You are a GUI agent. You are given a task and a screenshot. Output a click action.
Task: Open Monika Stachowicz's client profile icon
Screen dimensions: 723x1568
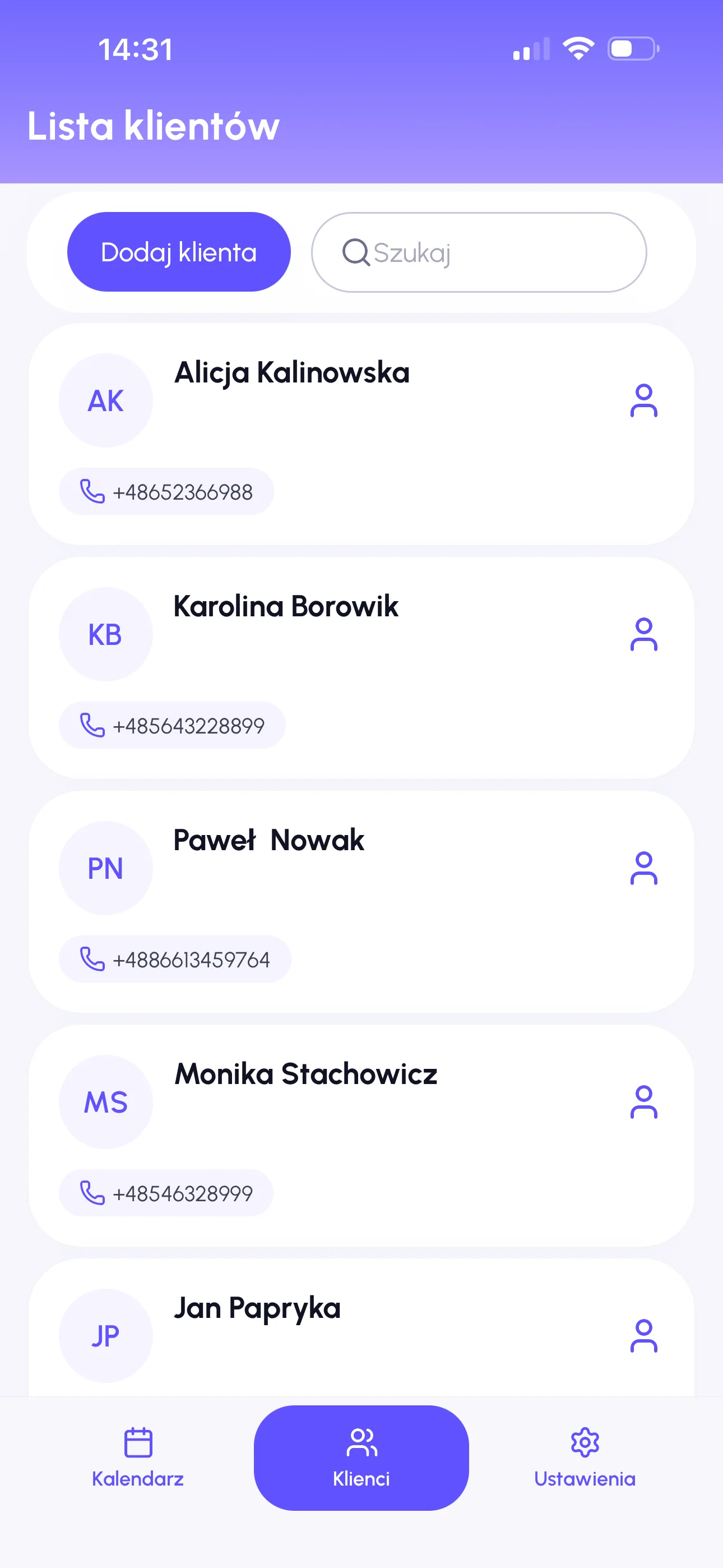click(643, 1102)
